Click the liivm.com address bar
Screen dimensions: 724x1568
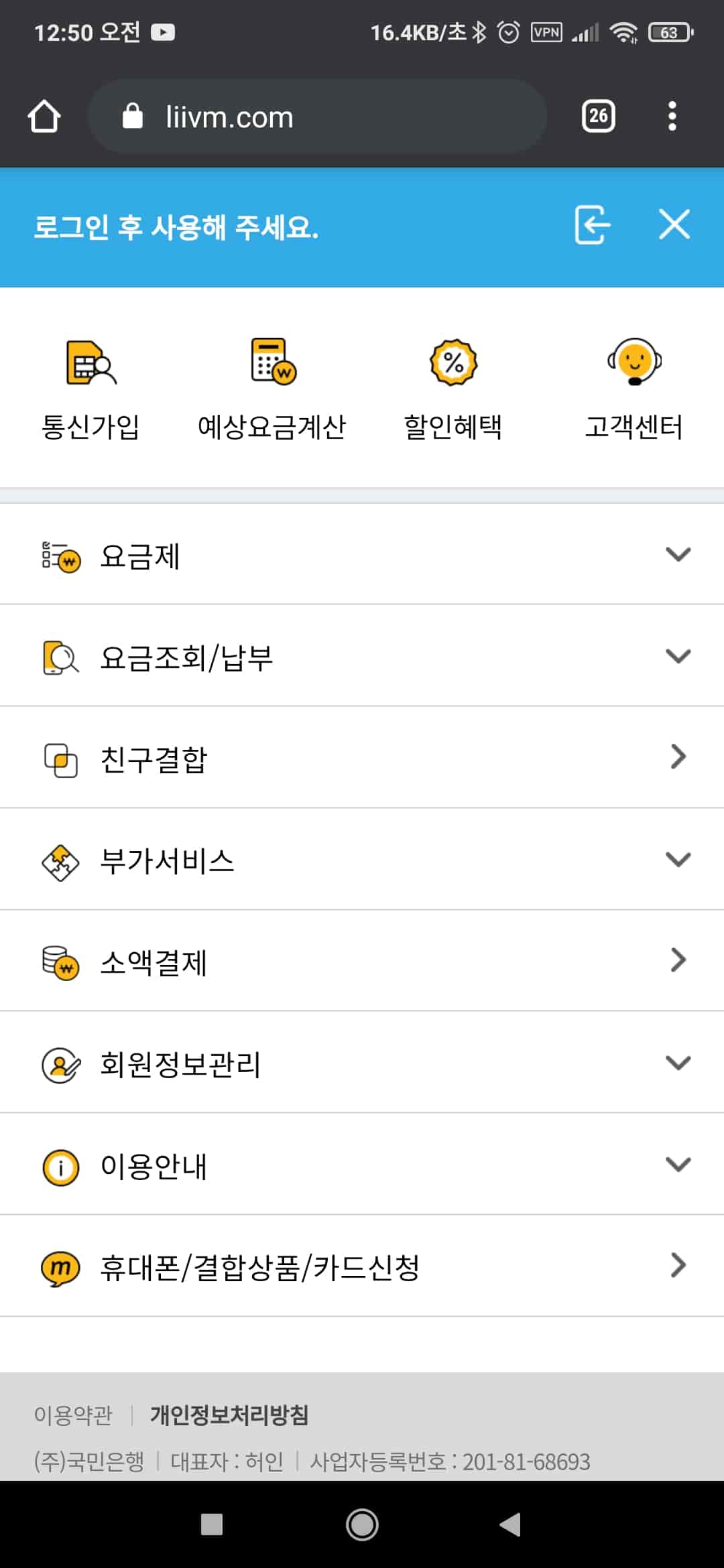point(315,117)
